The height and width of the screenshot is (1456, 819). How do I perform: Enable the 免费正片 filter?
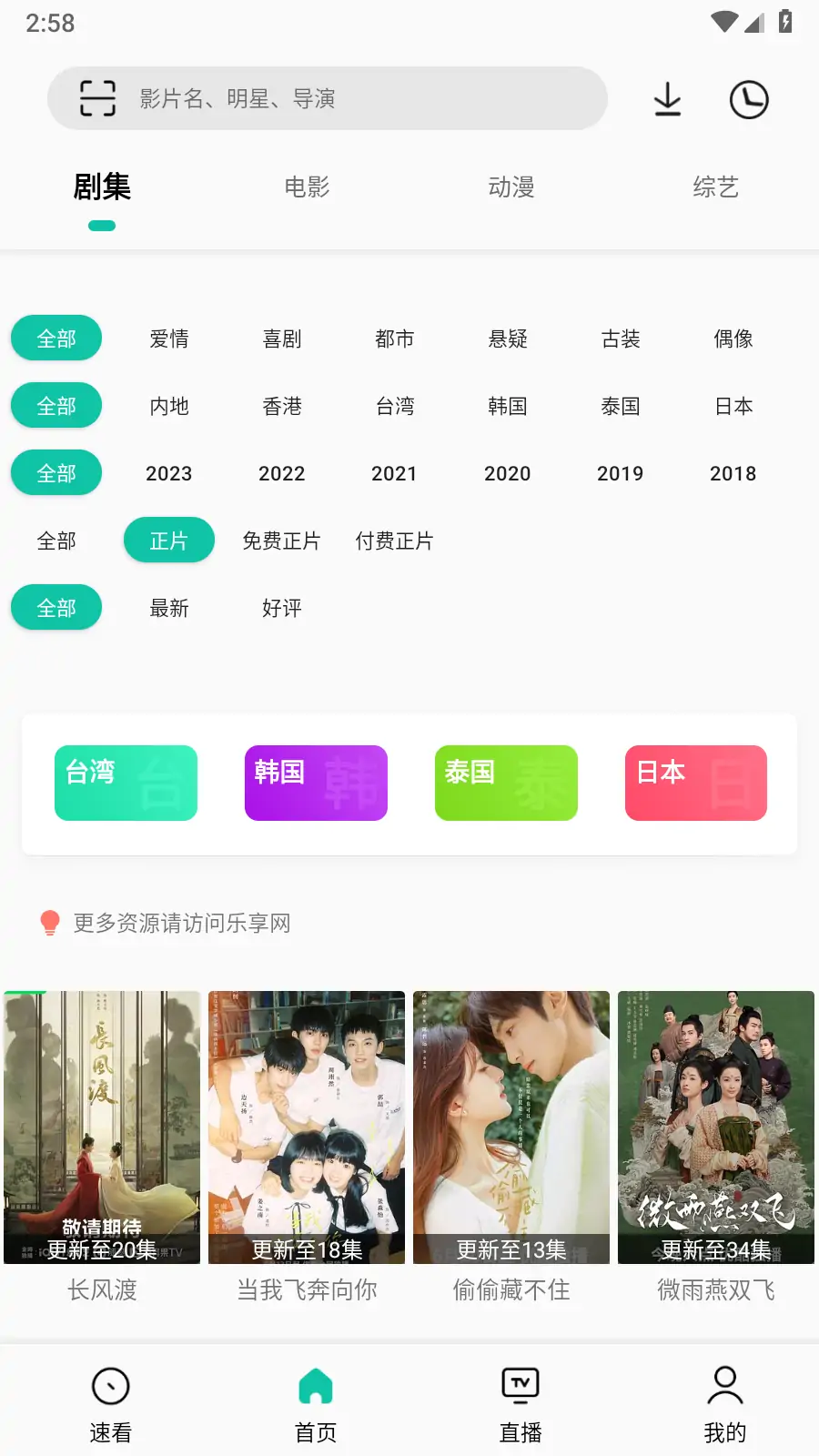281,541
